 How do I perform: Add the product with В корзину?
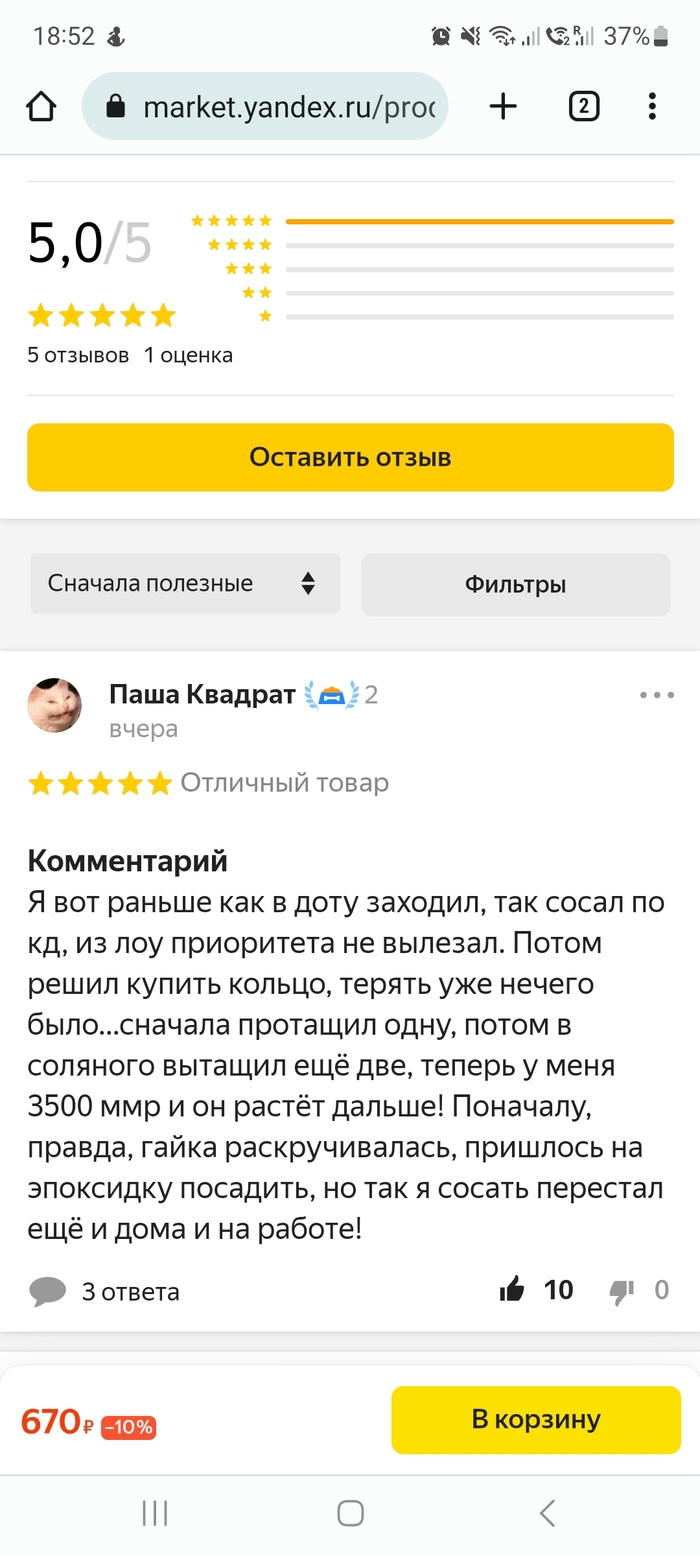(536, 1419)
